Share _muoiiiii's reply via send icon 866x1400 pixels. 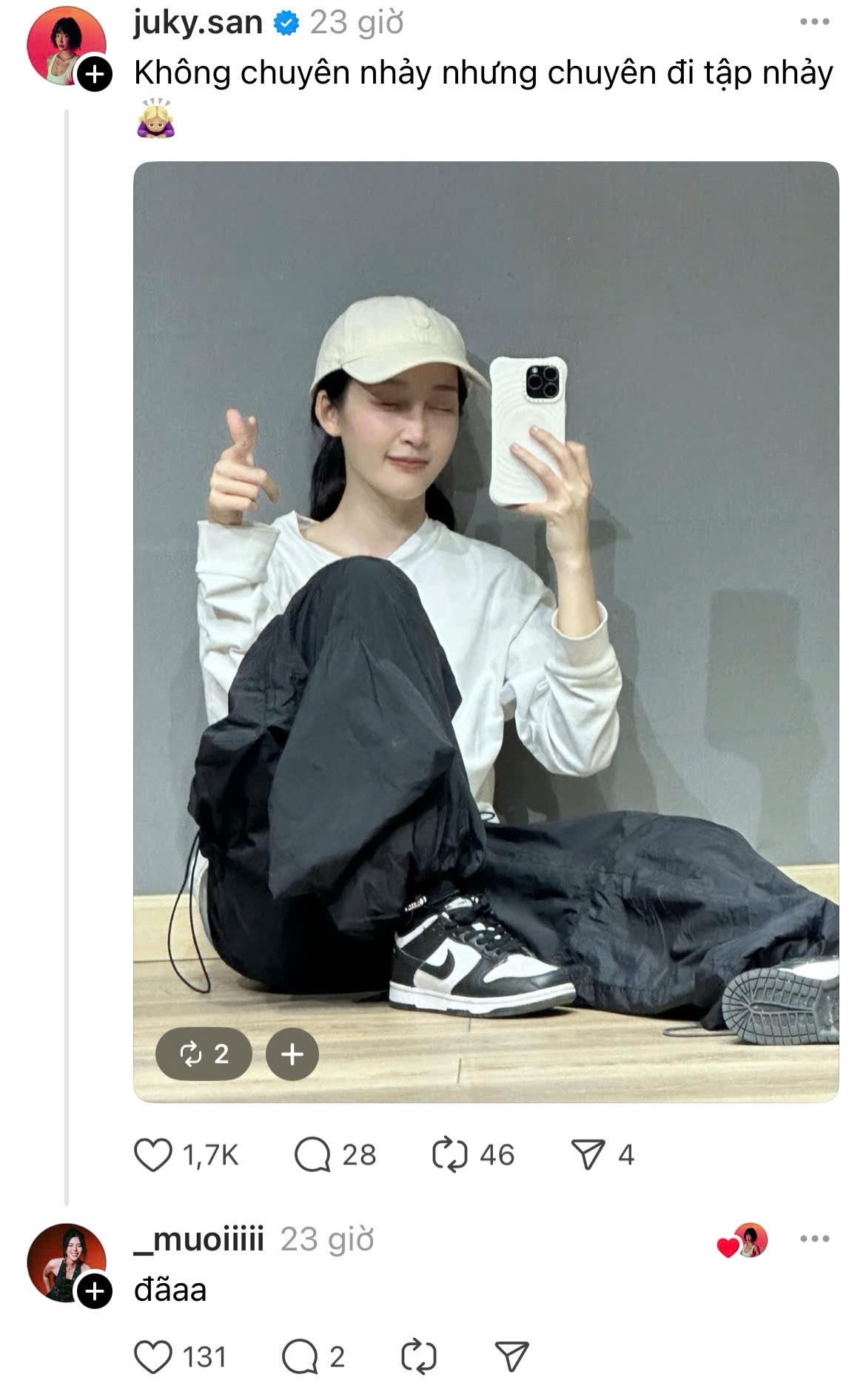pyautogui.click(x=511, y=1357)
